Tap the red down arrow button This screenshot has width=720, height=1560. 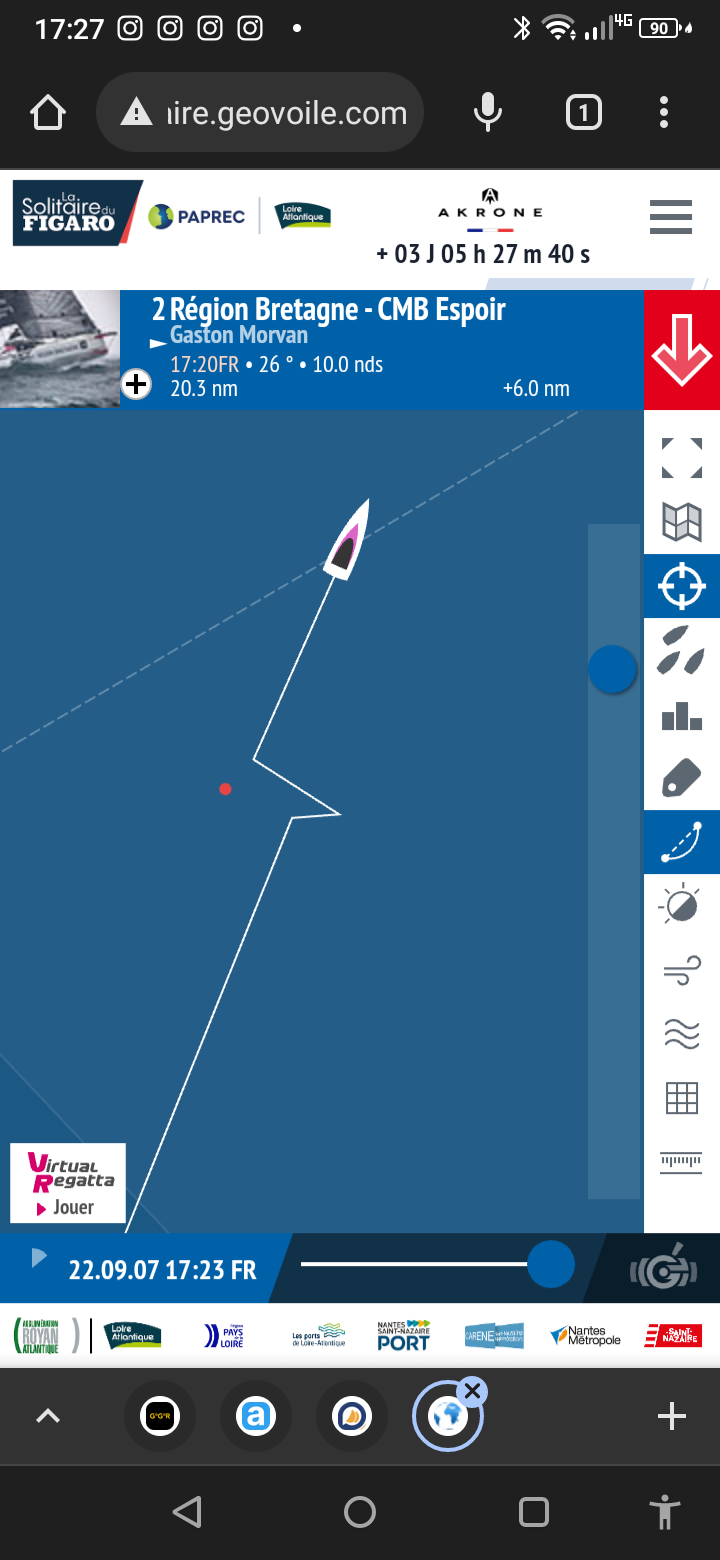(x=682, y=349)
